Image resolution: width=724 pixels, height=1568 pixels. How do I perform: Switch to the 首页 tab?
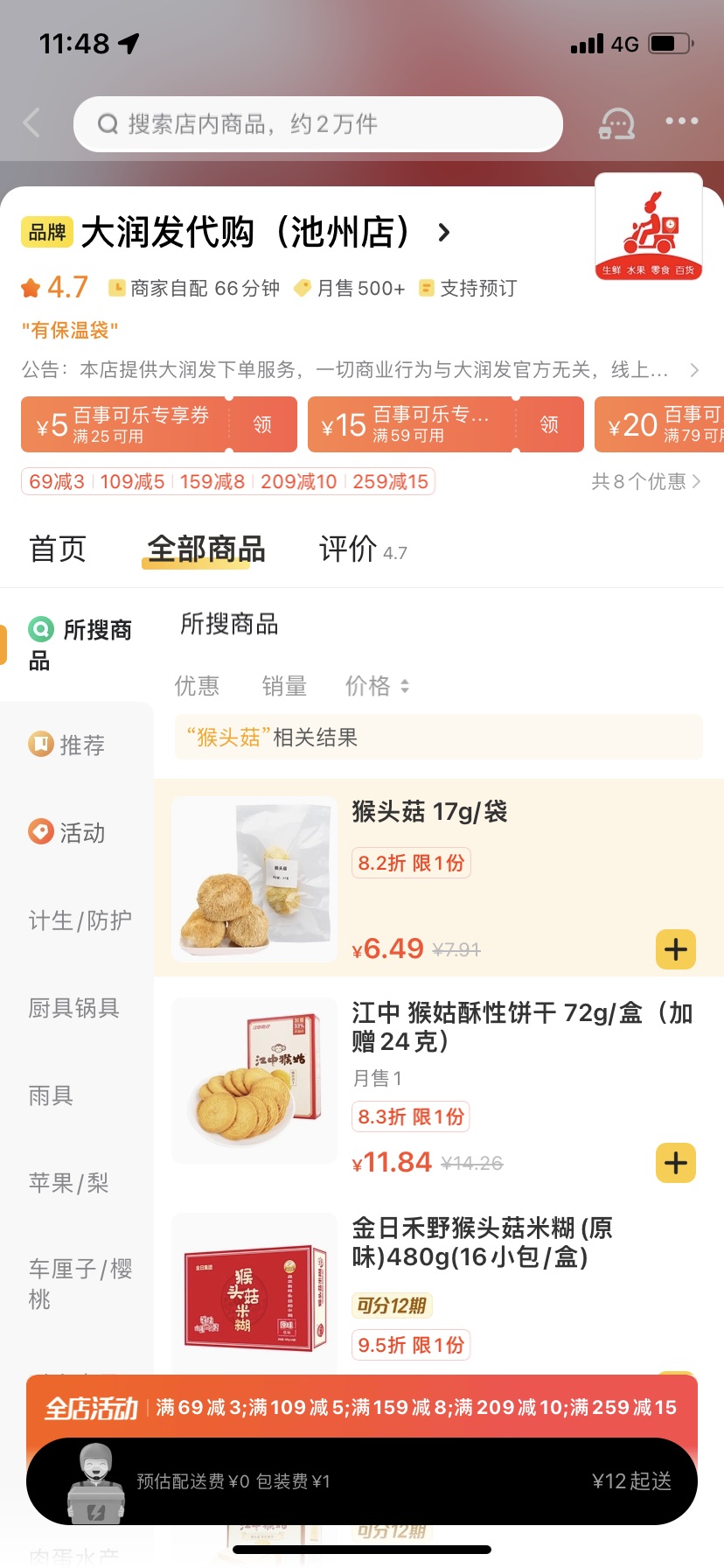coord(58,549)
